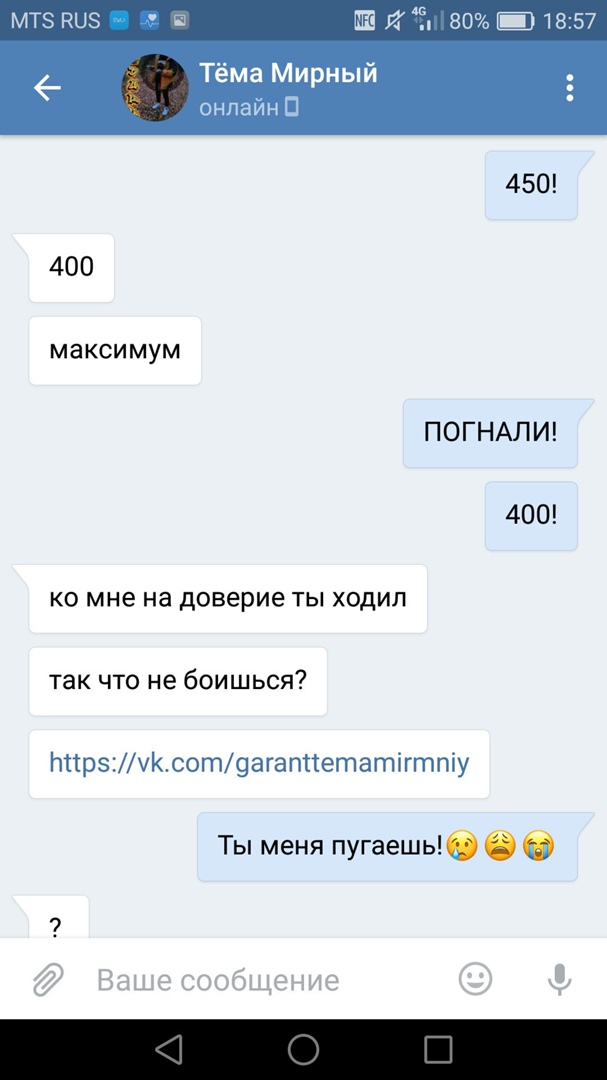
Task: Tap the system home button
Action: pyautogui.click(x=303, y=1049)
